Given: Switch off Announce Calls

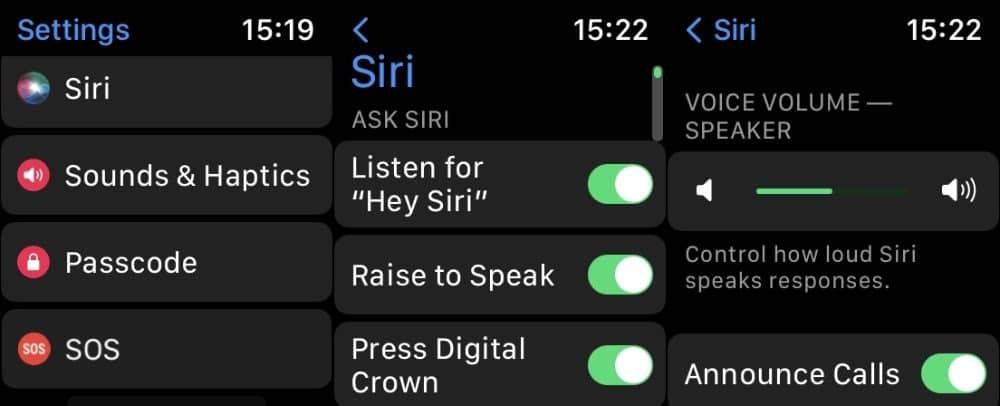Looking at the screenshot, I should point(952,374).
